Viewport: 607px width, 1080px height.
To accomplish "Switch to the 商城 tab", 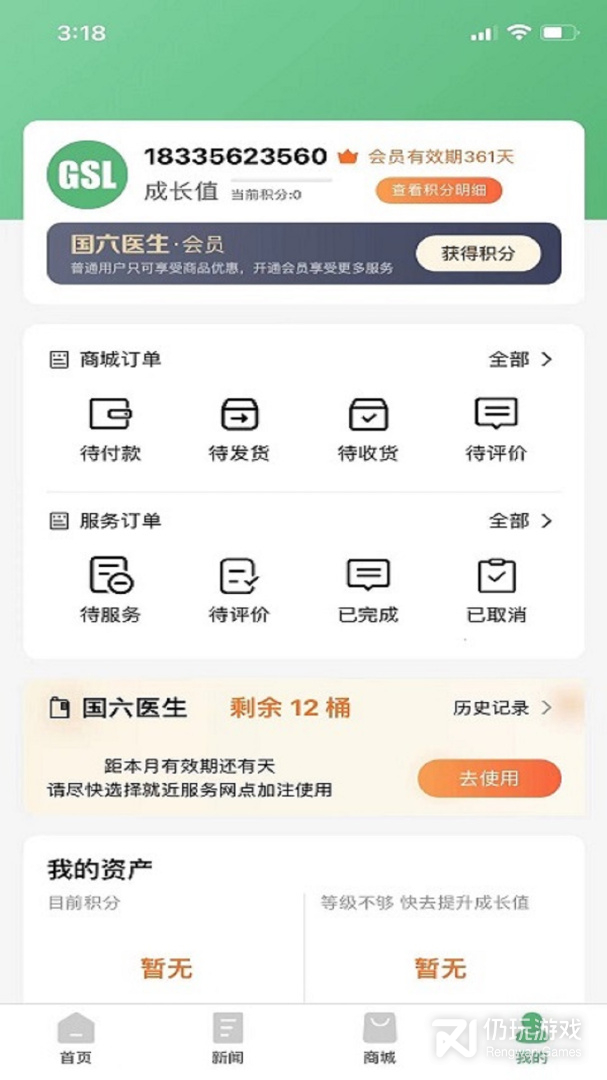I will [x=380, y=1039].
